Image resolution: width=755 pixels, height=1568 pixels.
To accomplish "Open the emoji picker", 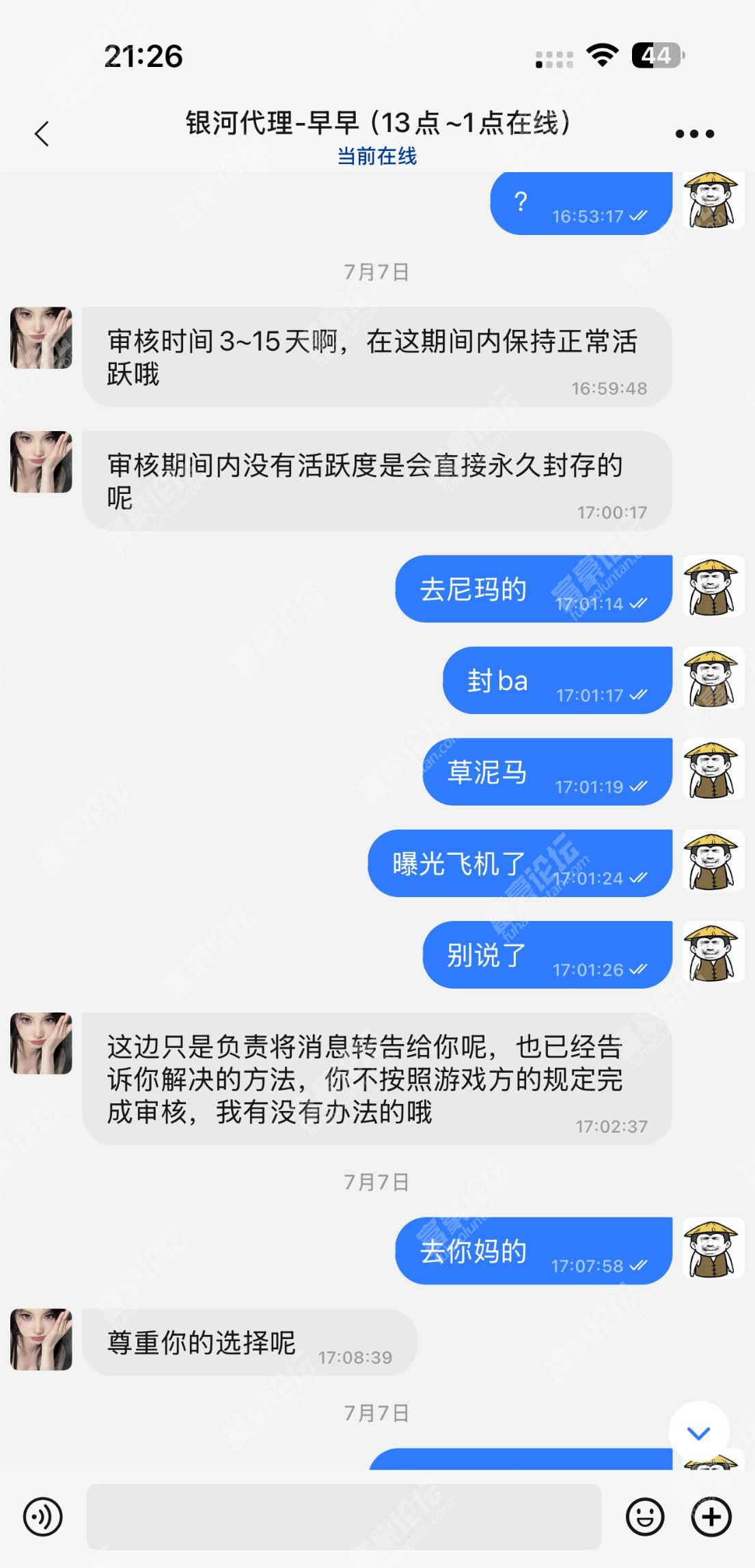I will (x=644, y=1517).
